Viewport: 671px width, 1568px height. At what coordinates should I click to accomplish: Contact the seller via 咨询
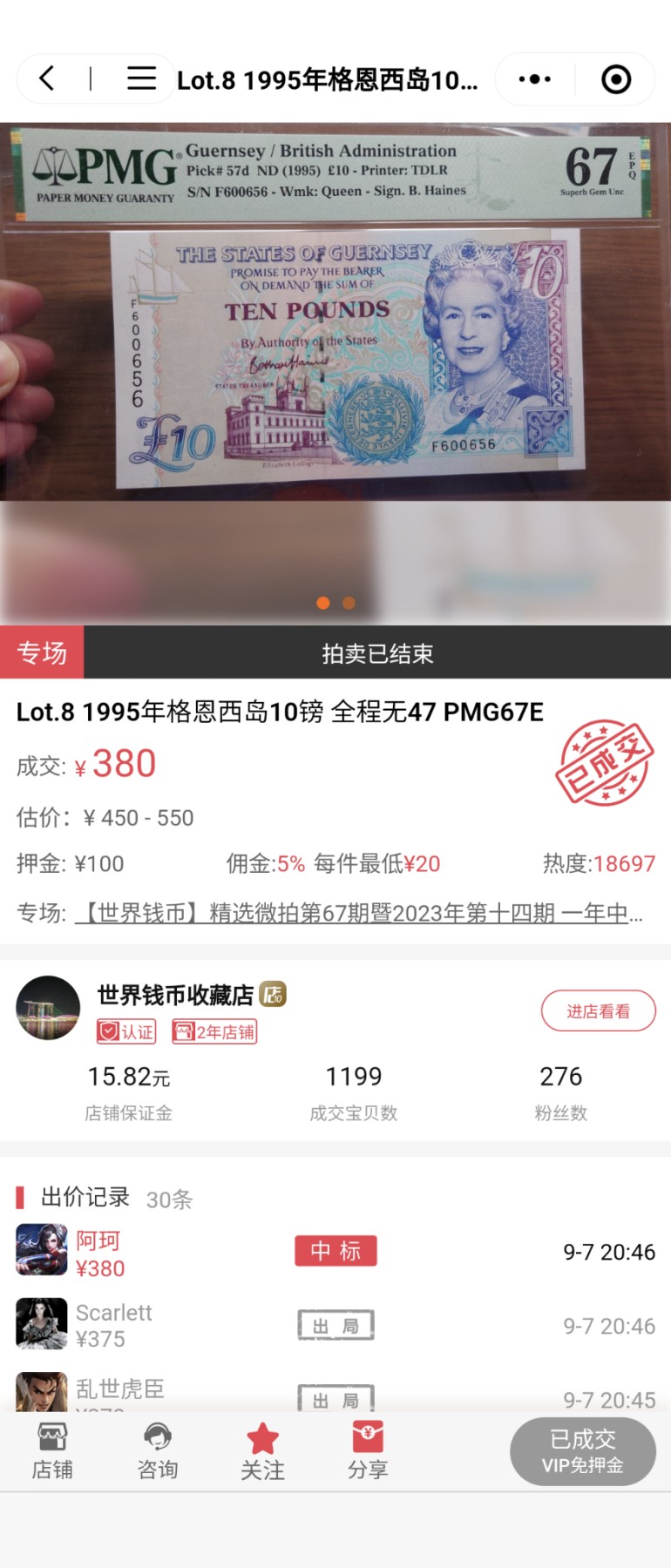pyautogui.click(x=158, y=1452)
